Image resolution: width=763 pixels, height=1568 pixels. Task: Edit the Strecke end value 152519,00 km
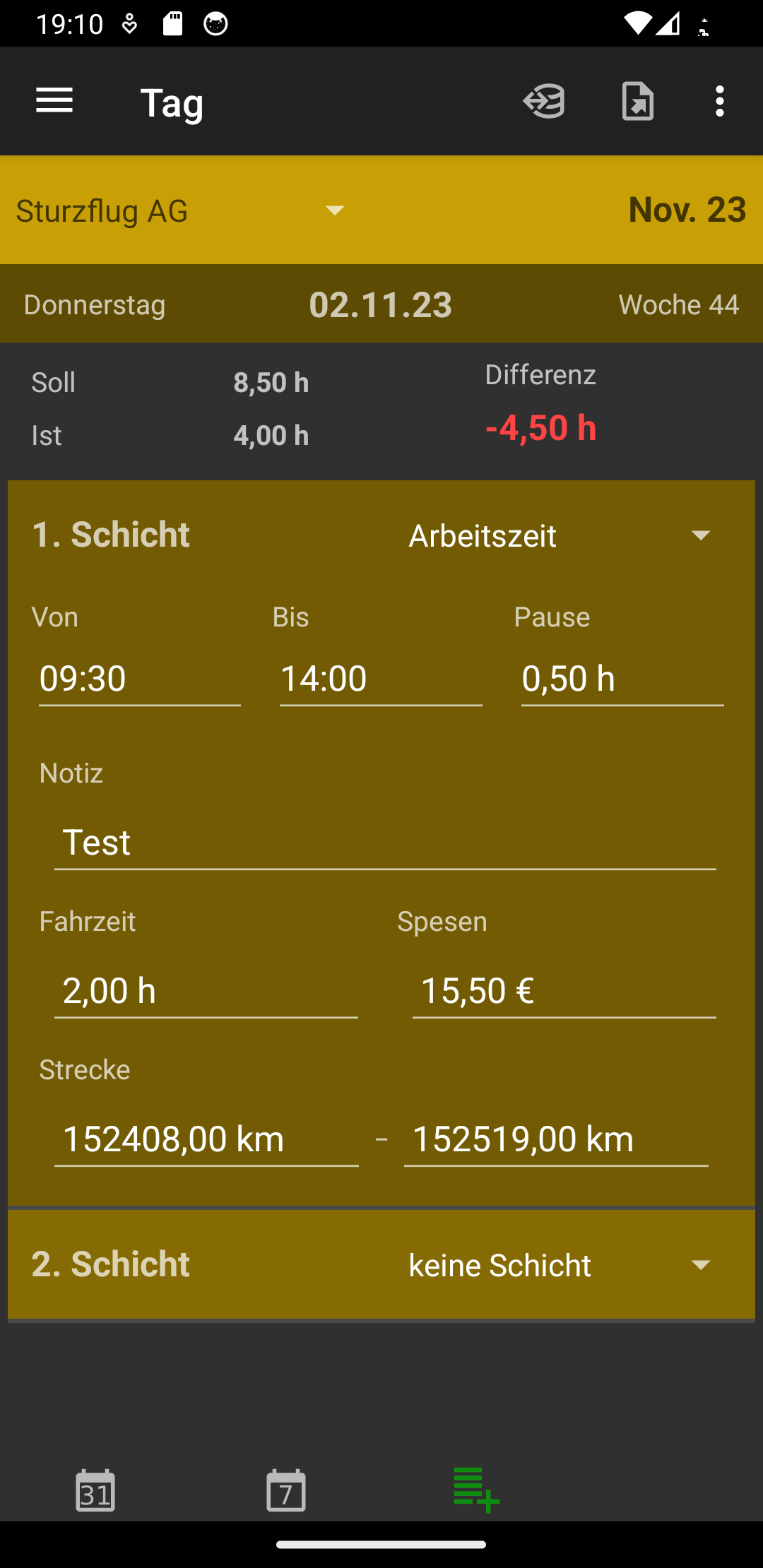[556, 1139]
